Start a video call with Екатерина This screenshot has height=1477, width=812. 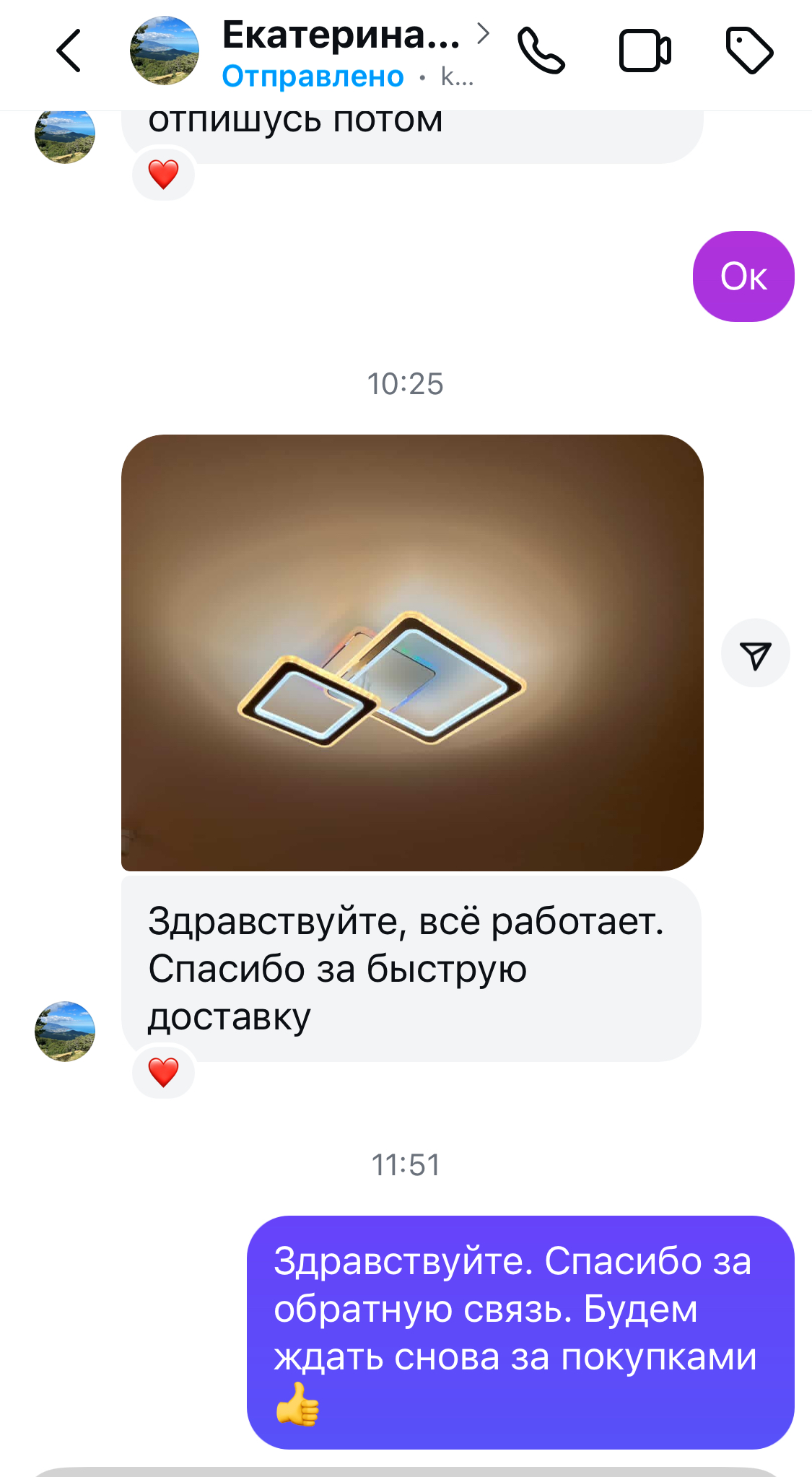(645, 51)
